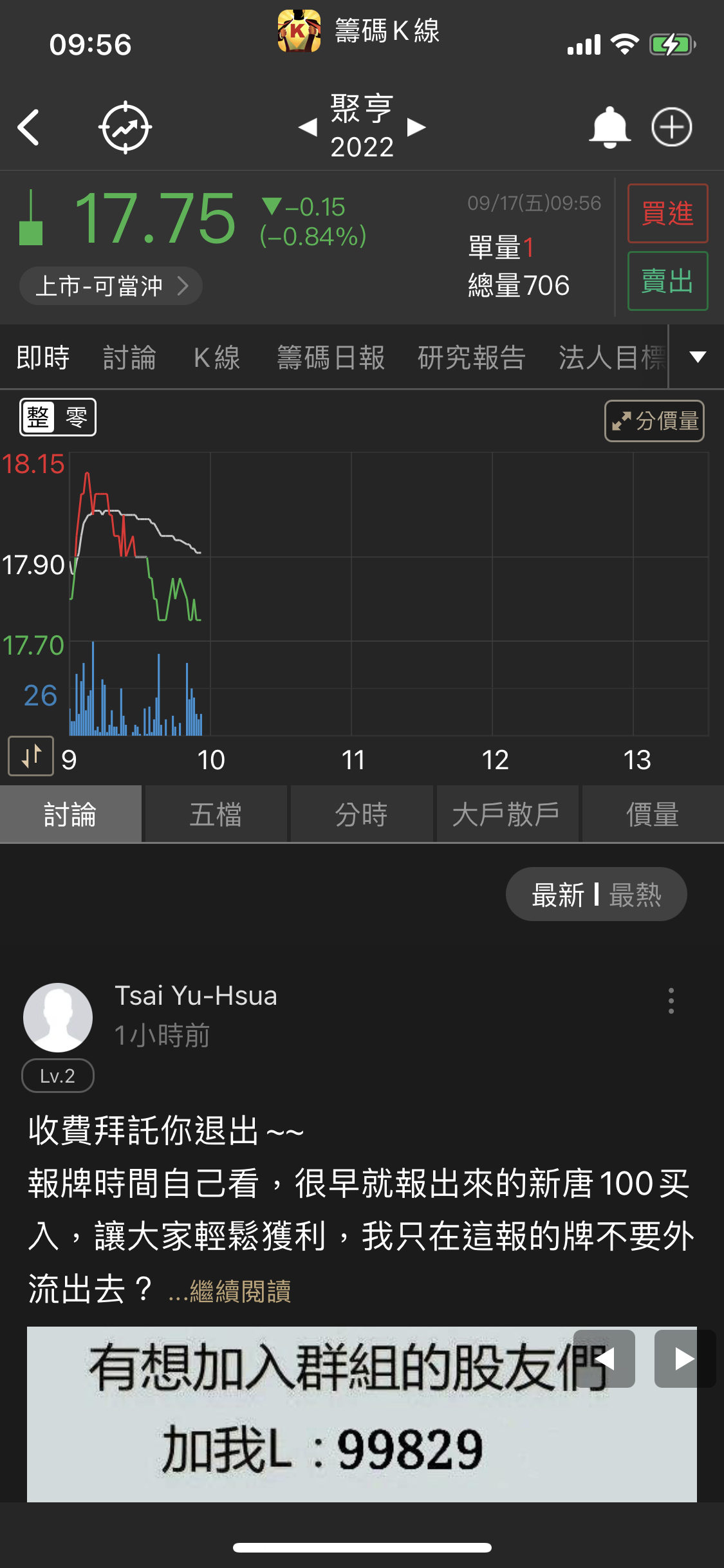Switch to the previous stock arrow
Image resolution: width=724 pixels, height=1568 pixels.
point(308,127)
